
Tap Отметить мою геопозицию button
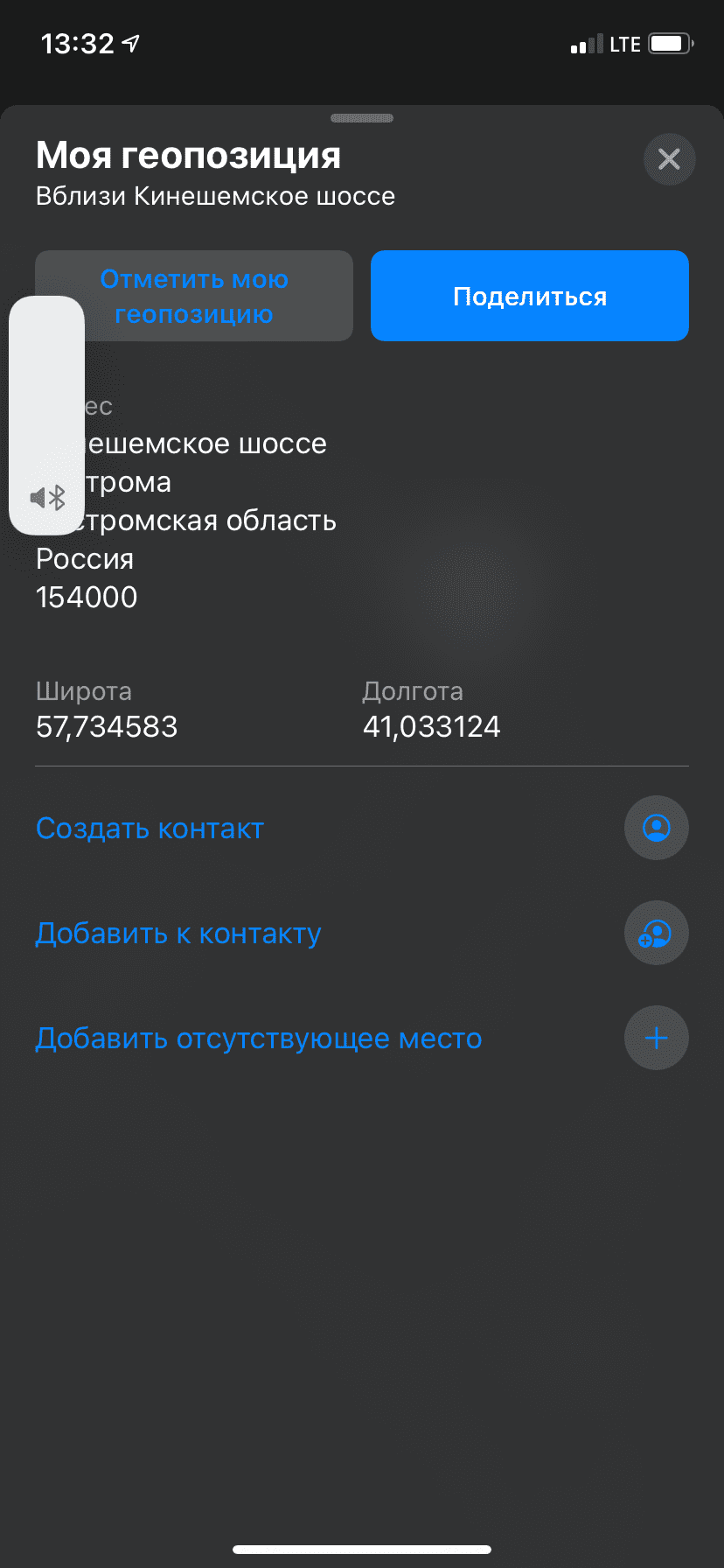194,296
